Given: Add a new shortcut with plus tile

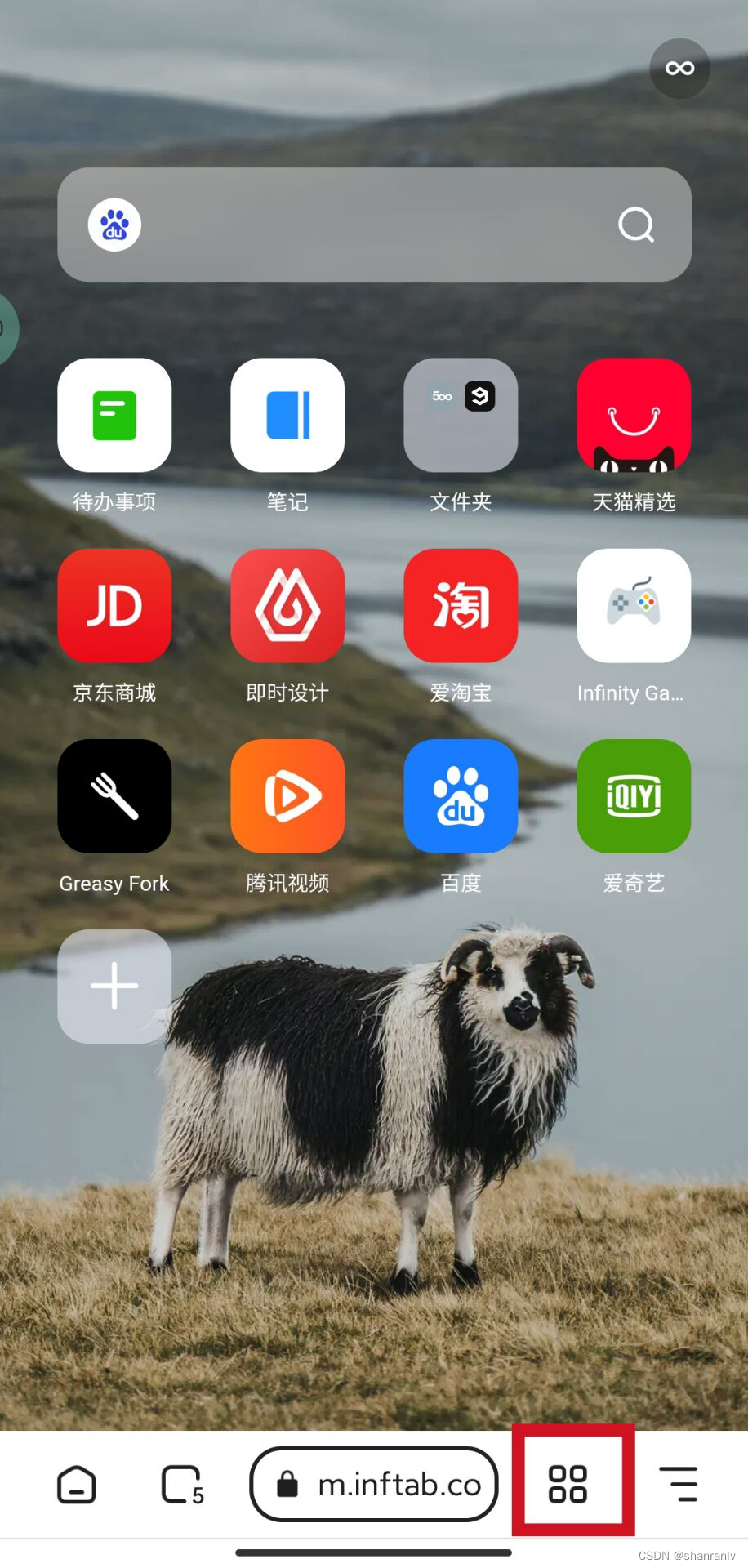Looking at the screenshot, I should 114,986.
